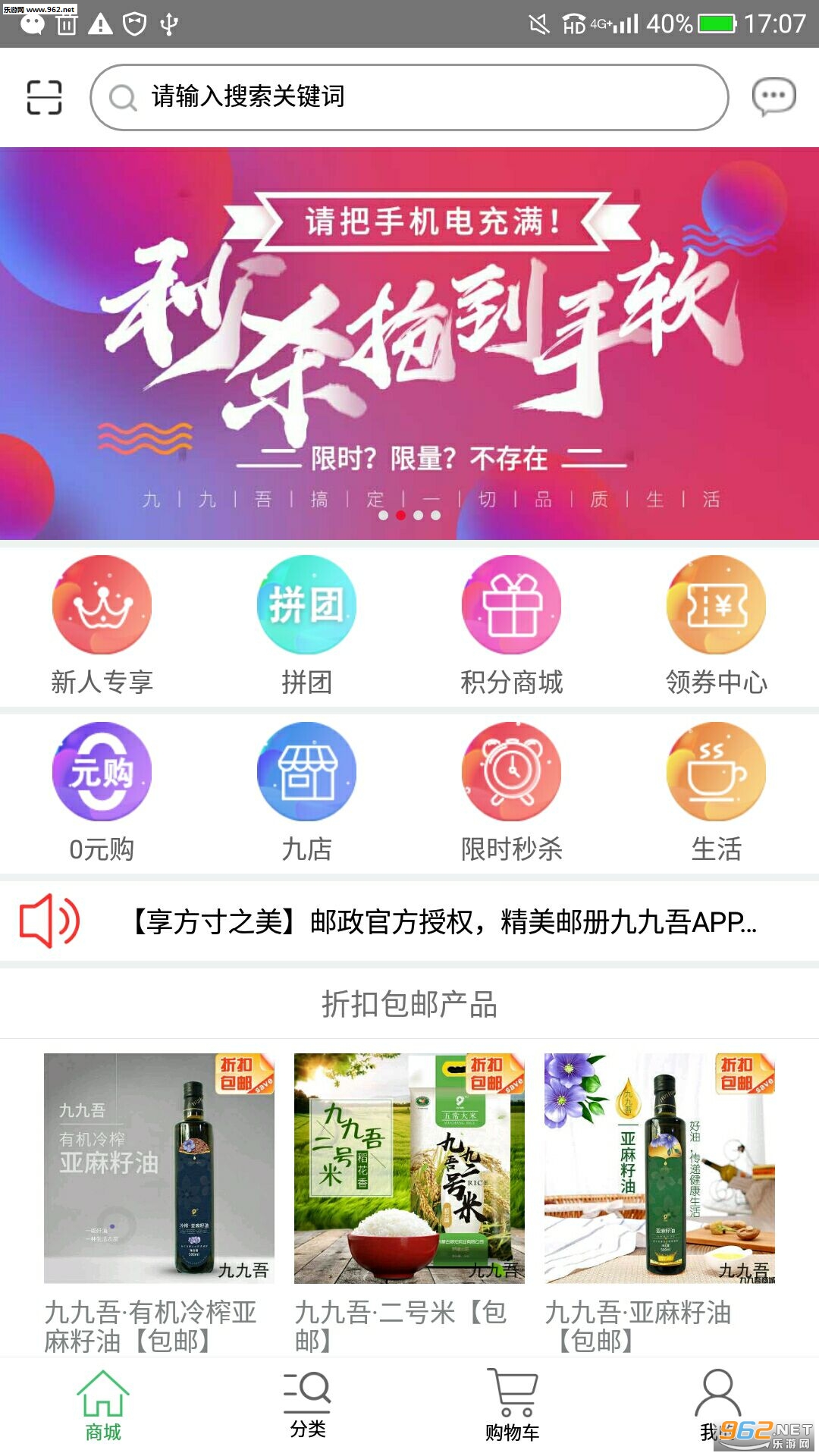Read the 享方寸之美 postal announcement

(x=444, y=922)
